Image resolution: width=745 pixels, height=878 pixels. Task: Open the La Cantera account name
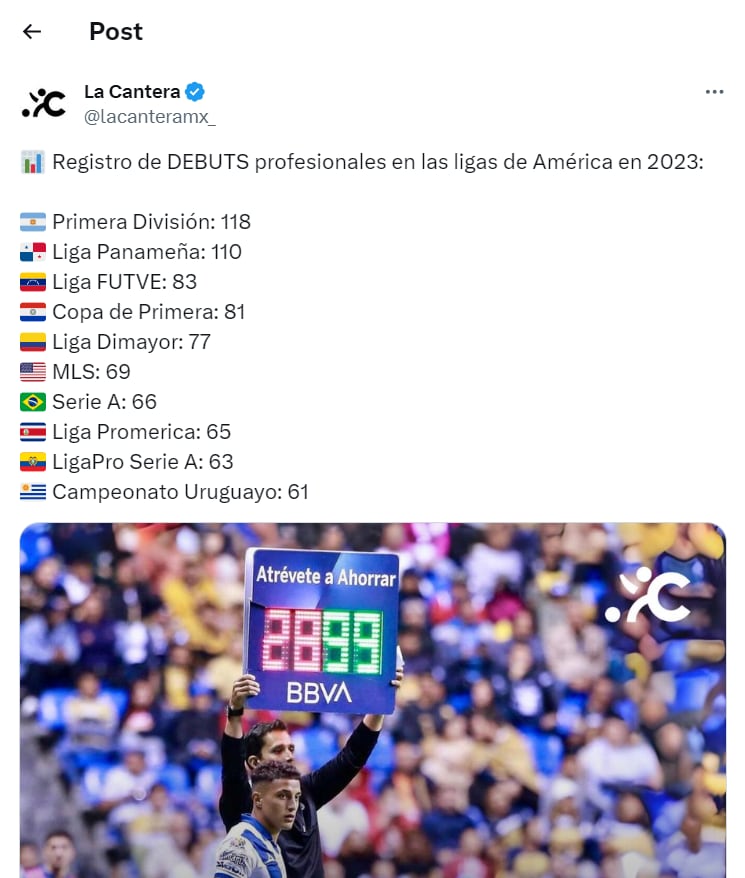[x=132, y=92]
